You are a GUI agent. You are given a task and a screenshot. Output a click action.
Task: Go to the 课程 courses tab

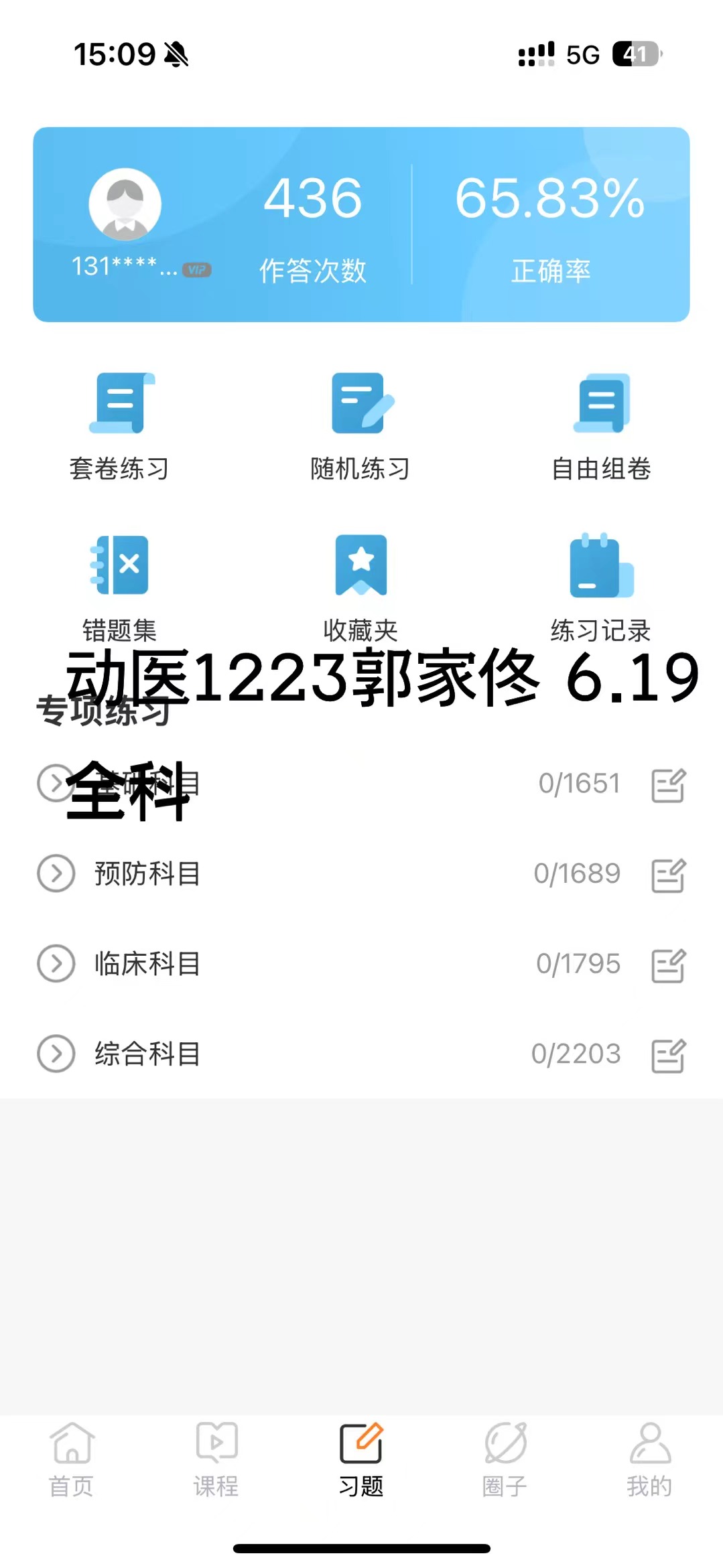(x=216, y=1460)
